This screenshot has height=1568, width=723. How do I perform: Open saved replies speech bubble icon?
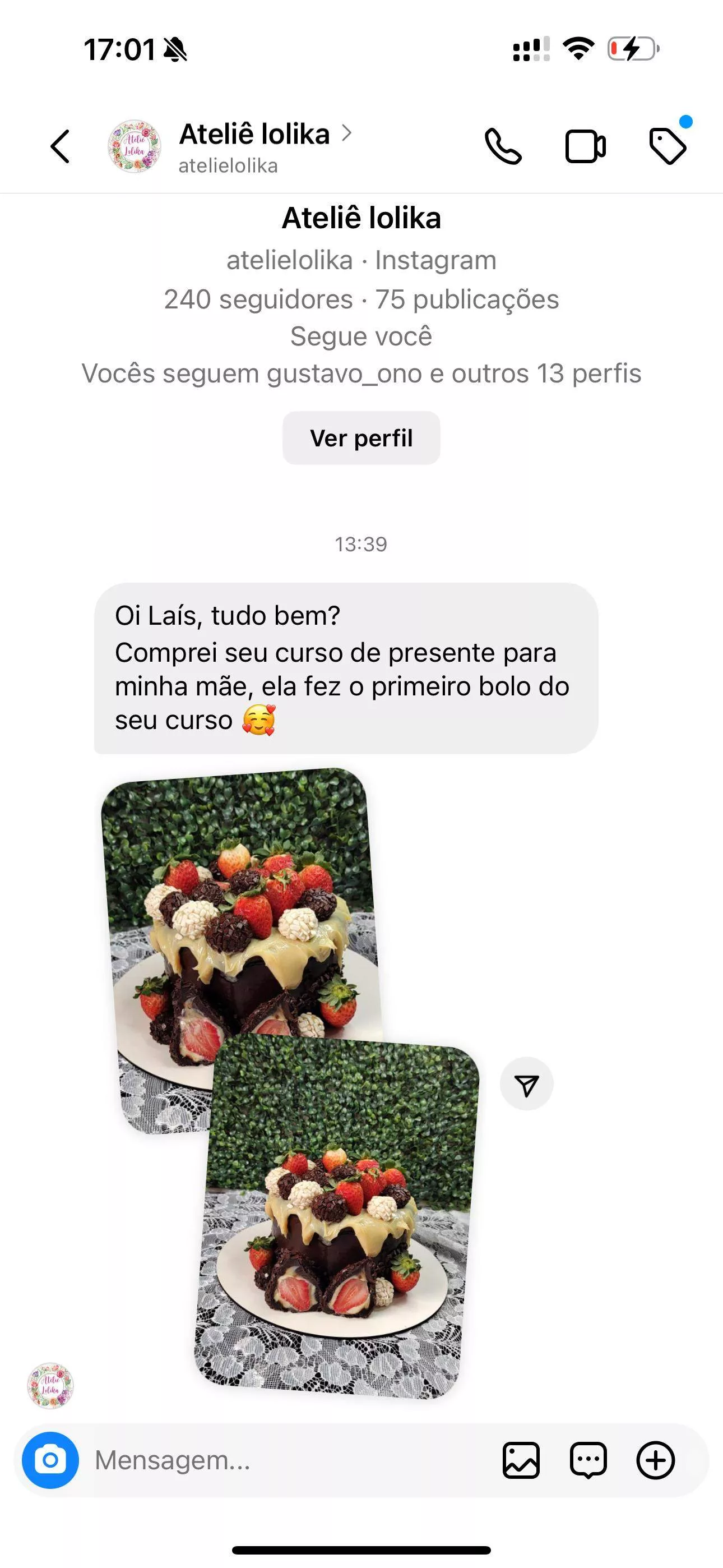coord(588,1460)
